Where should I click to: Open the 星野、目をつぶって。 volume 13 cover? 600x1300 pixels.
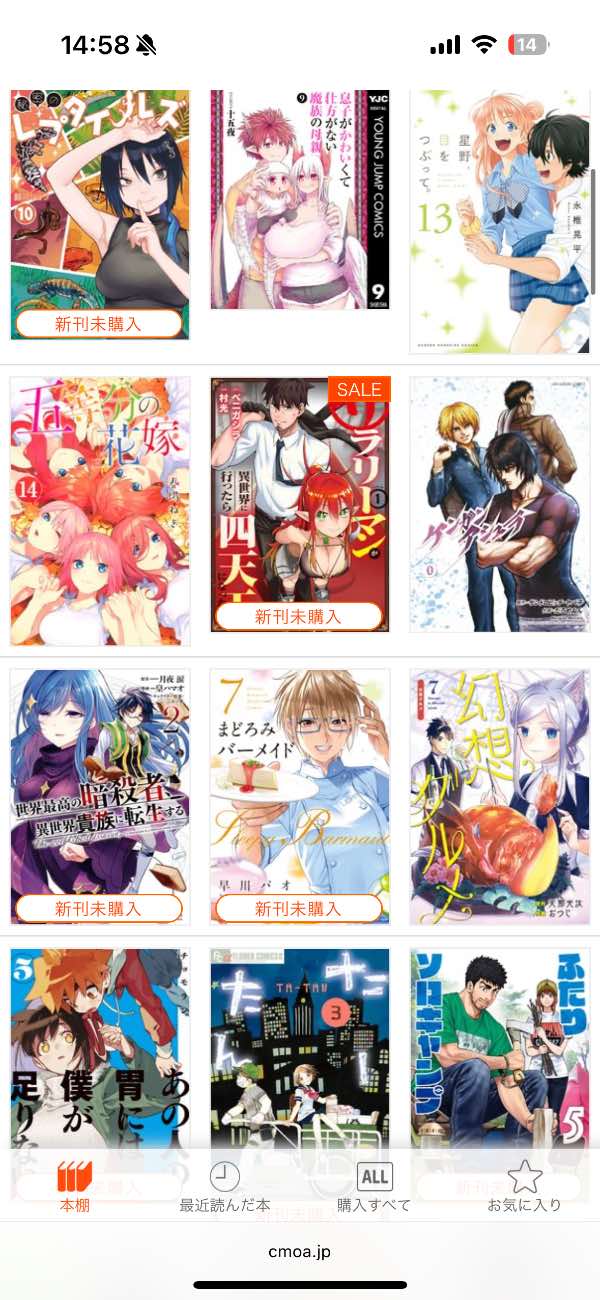point(500,220)
